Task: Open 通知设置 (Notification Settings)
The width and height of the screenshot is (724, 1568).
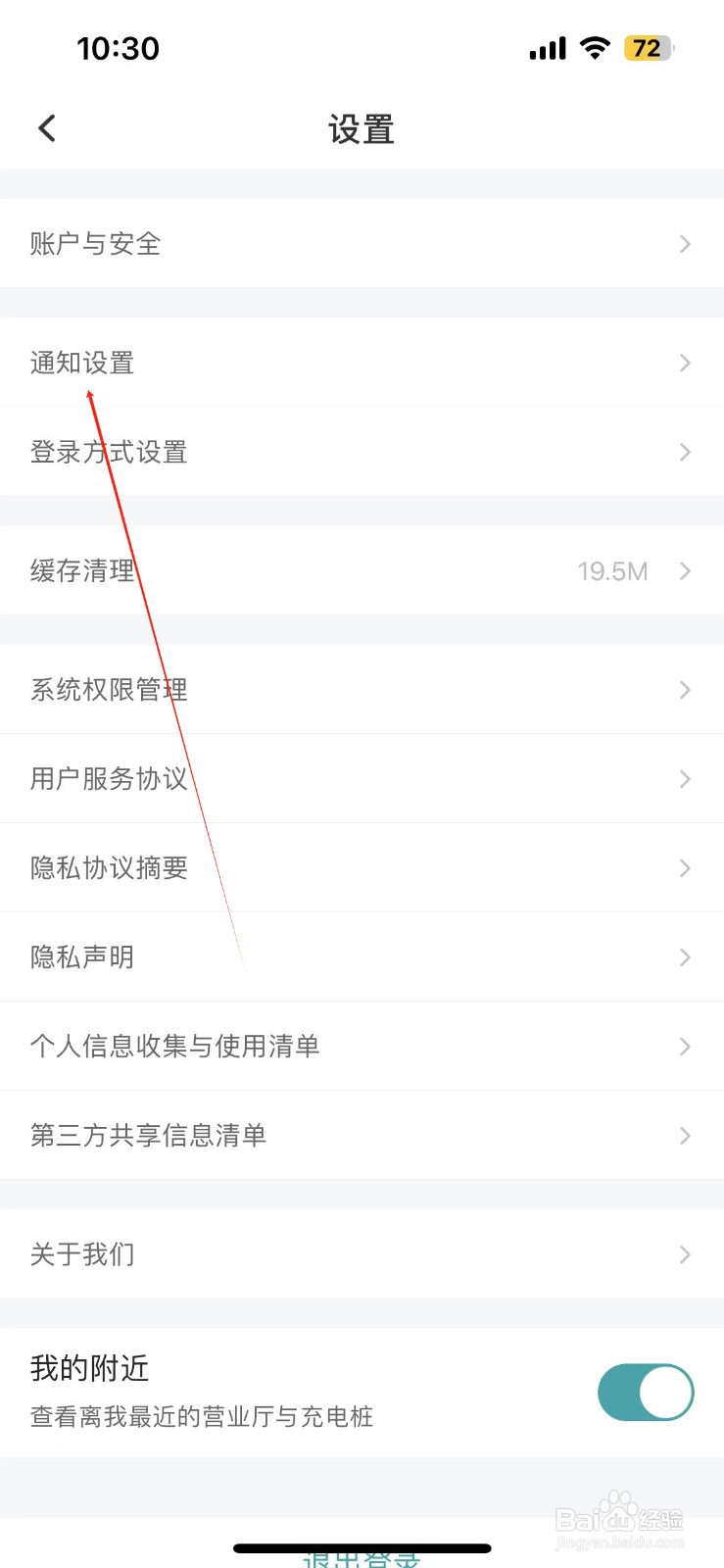Action: tap(362, 363)
